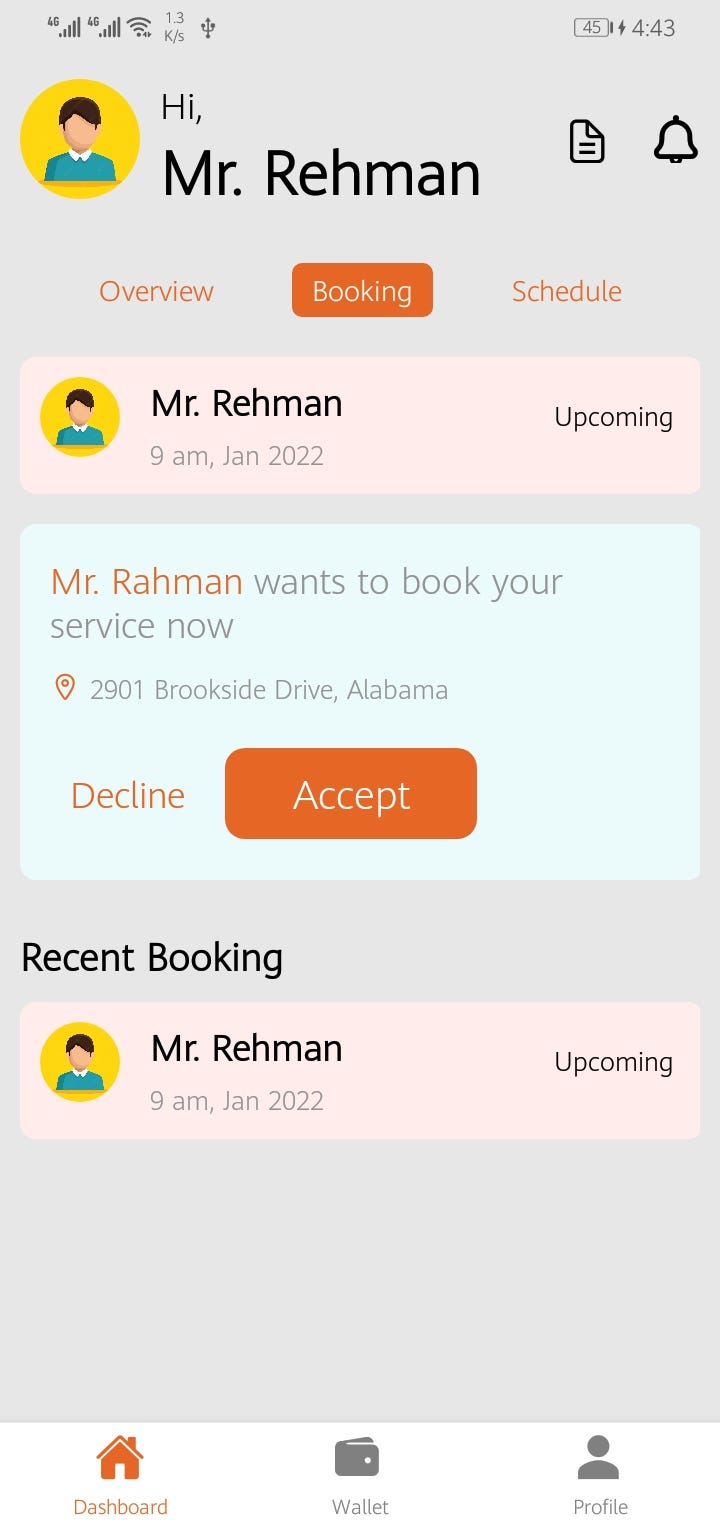This screenshot has height=1520, width=720.
Task: Decline Mr. Rahman's booking request
Action: pyautogui.click(x=128, y=795)
